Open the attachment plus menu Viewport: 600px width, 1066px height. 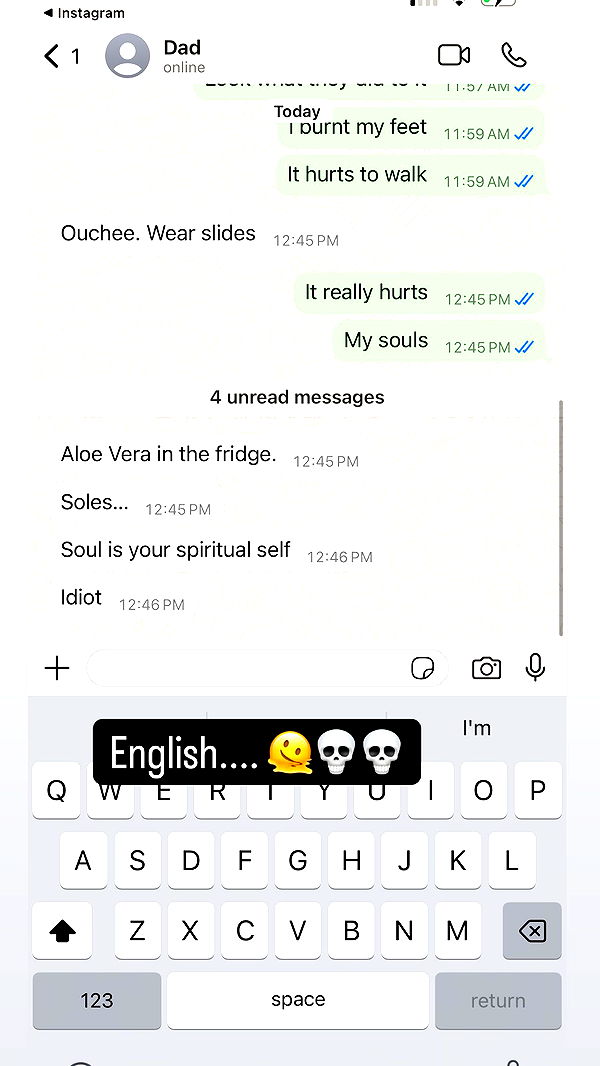pos(57,668)
